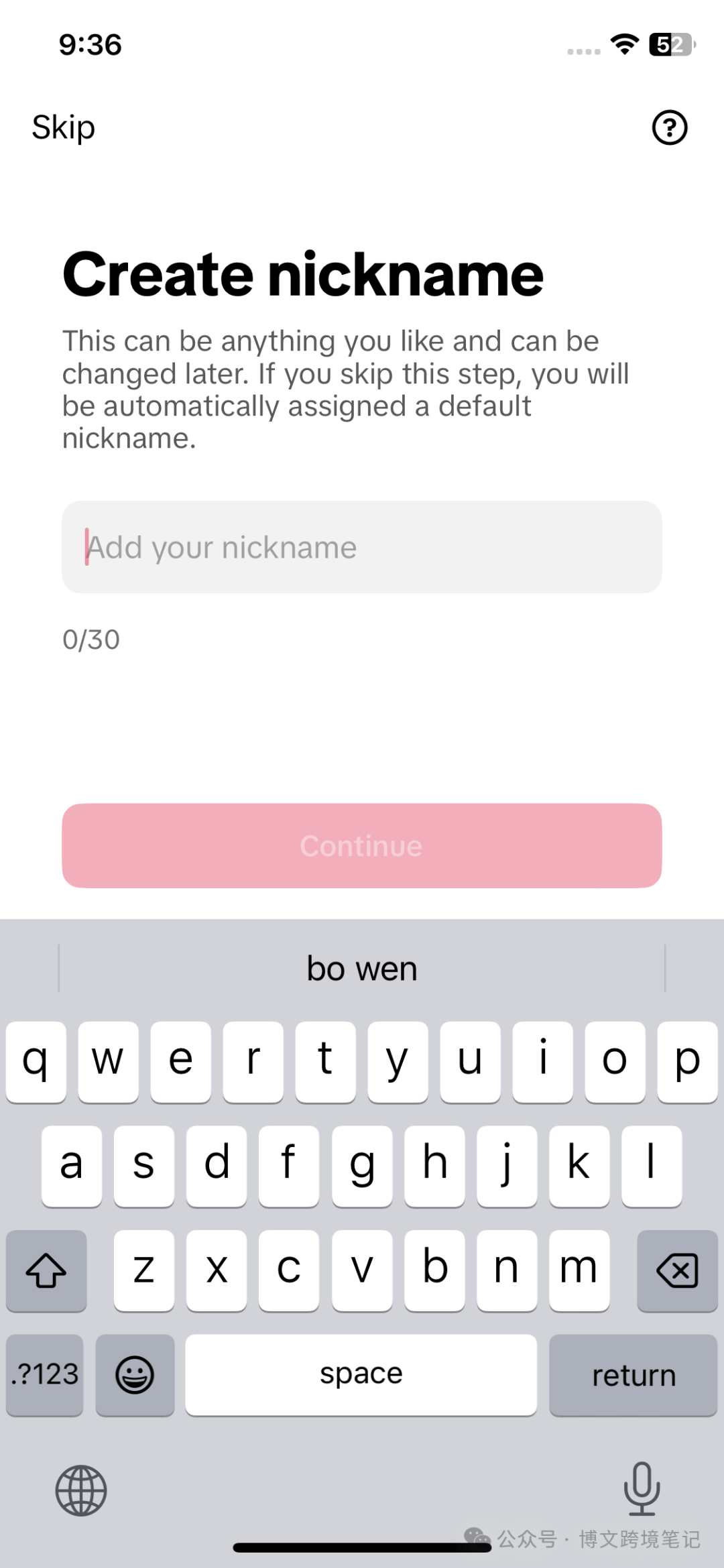Start dictation with the microphone icon
724x1568 pixels.
[x=642, y=1489]
